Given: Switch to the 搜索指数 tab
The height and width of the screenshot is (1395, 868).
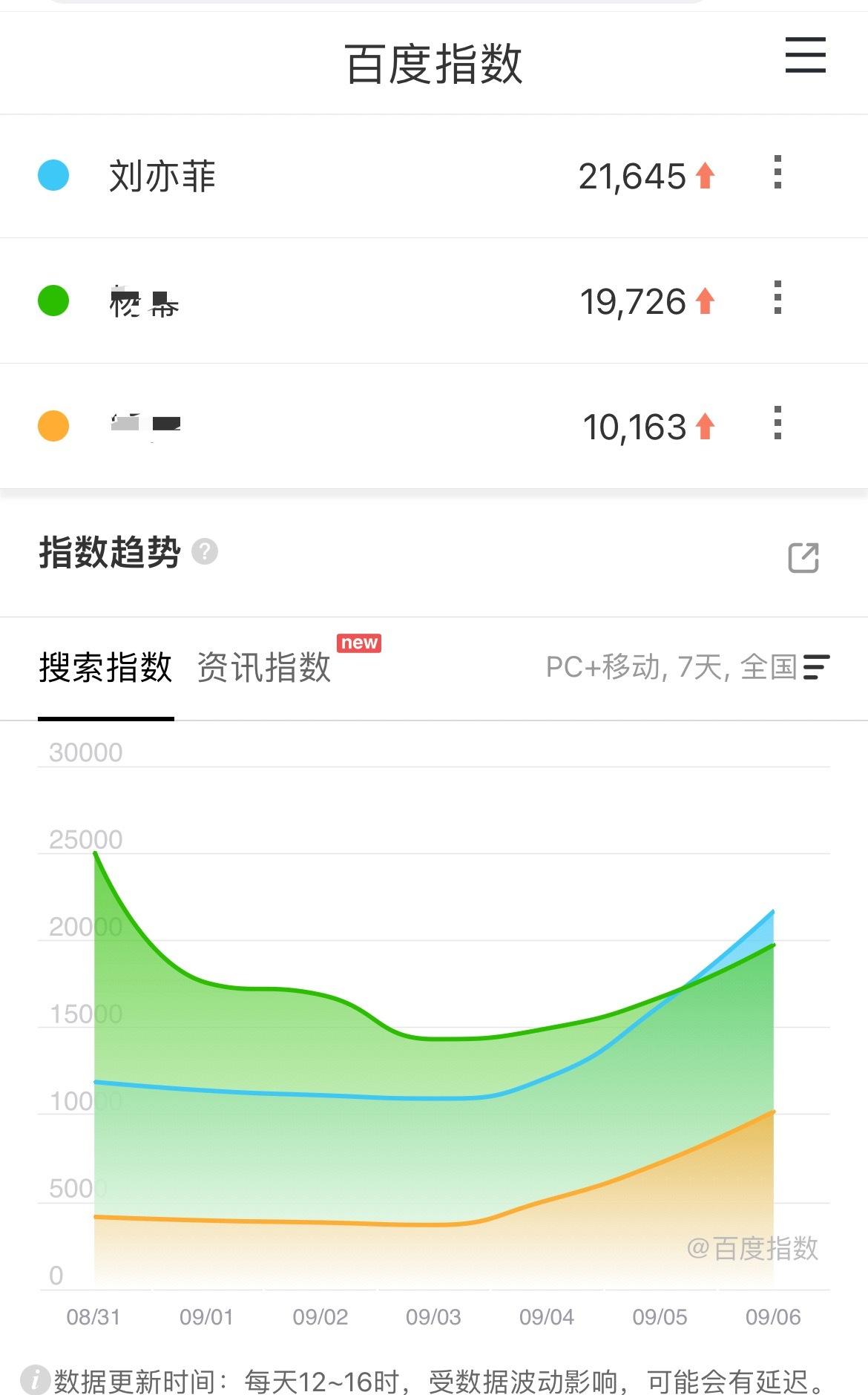Looking at the screenshot, I should pyautogui.click(x=105, y=667).
